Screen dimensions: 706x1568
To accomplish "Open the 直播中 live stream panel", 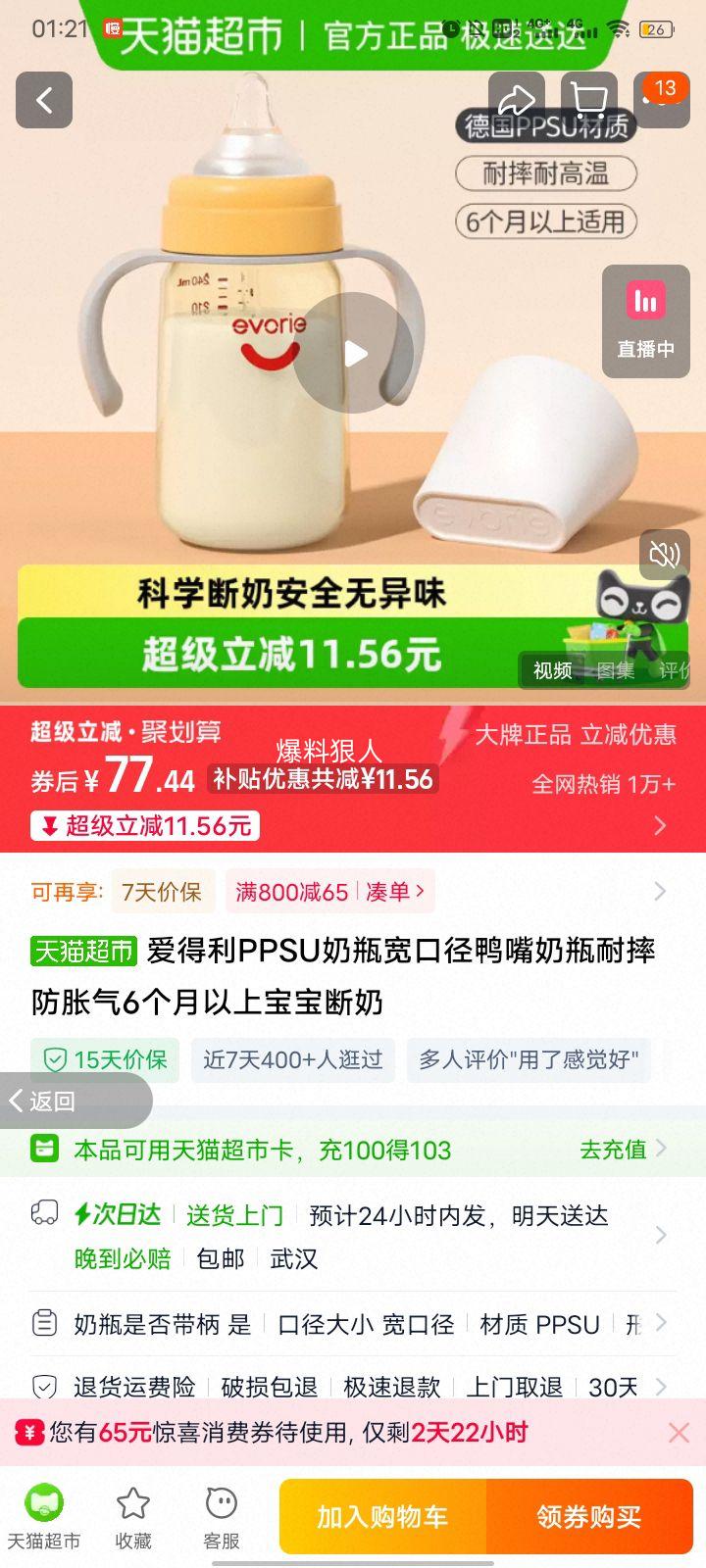I will 645,319.
